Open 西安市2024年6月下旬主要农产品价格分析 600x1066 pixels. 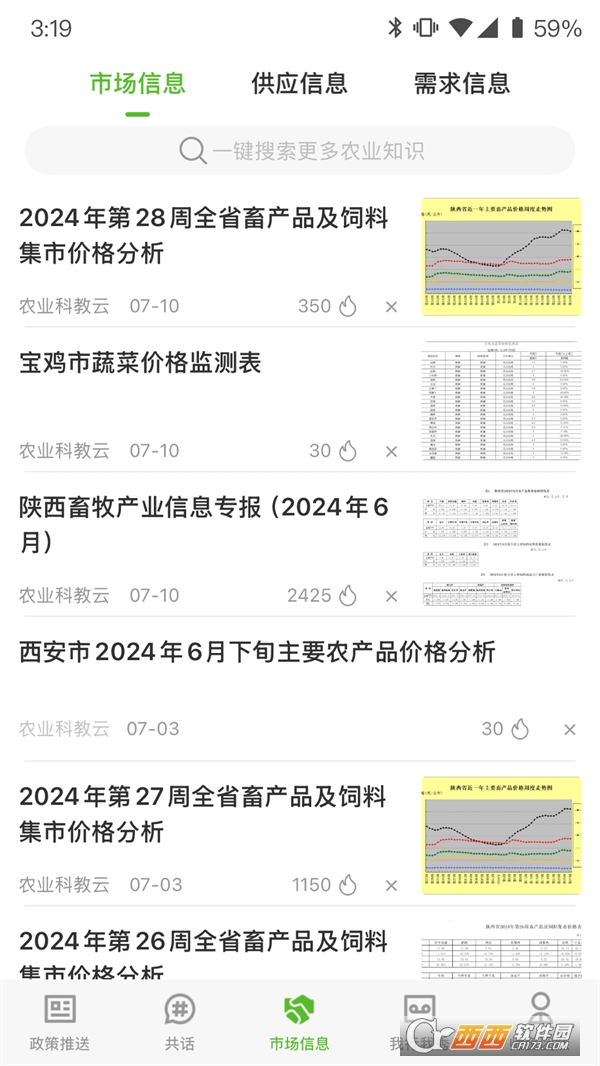[257, 652]
